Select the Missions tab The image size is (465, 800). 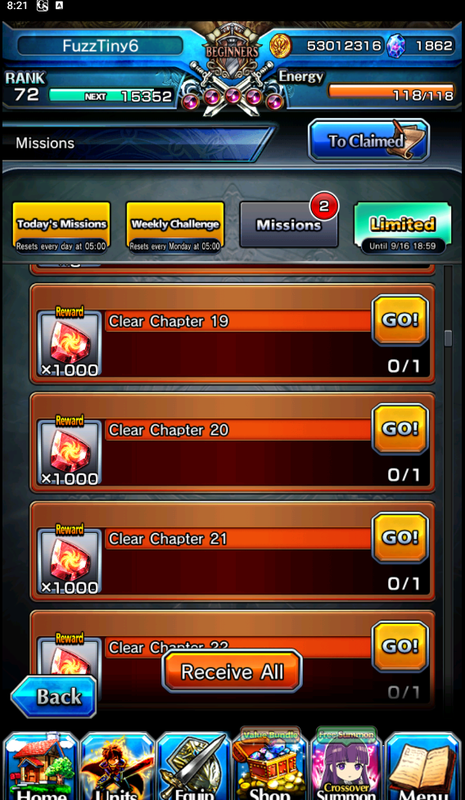pos(289,224)
